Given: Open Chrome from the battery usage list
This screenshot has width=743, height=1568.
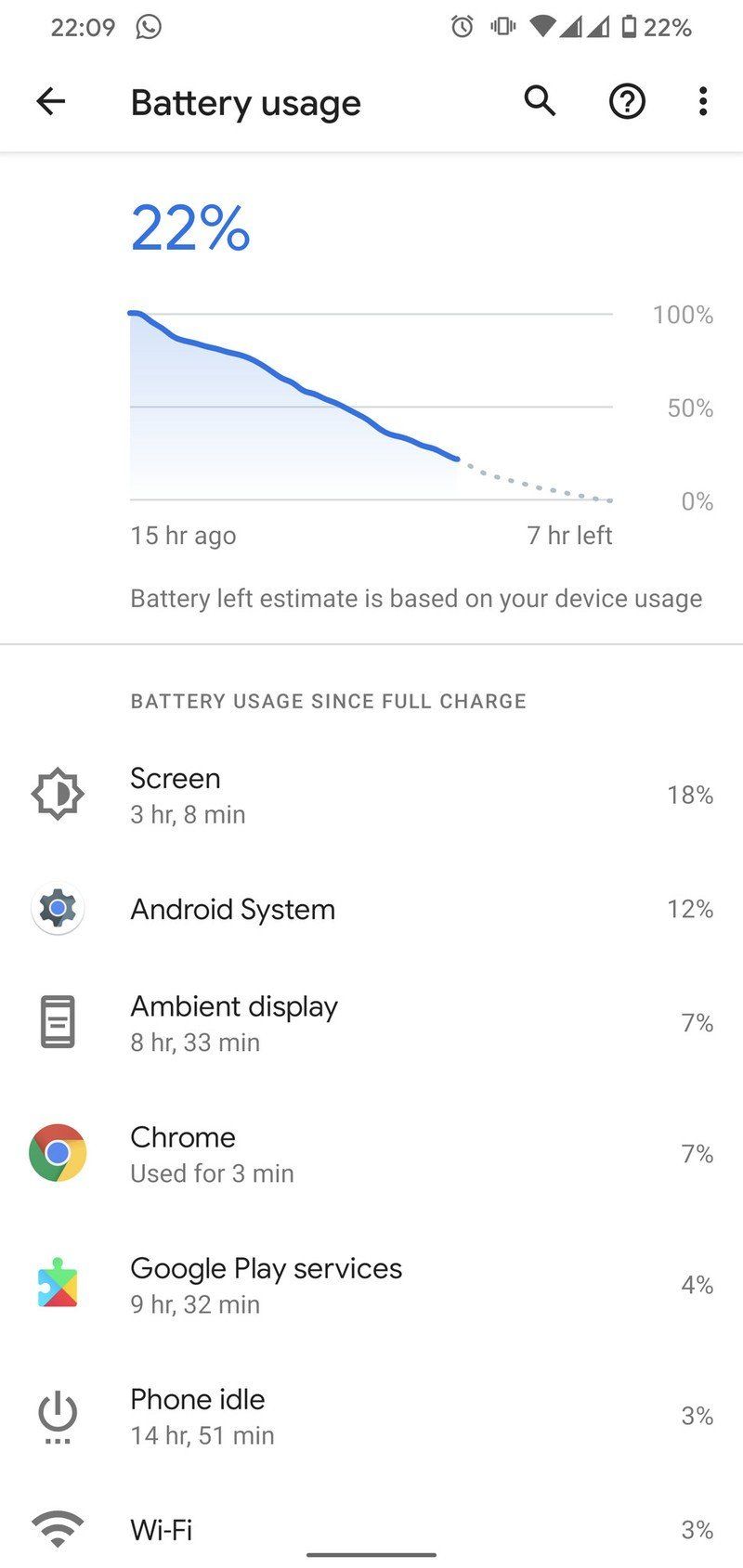Looking at the screenshot, I should coord(58,1153).
